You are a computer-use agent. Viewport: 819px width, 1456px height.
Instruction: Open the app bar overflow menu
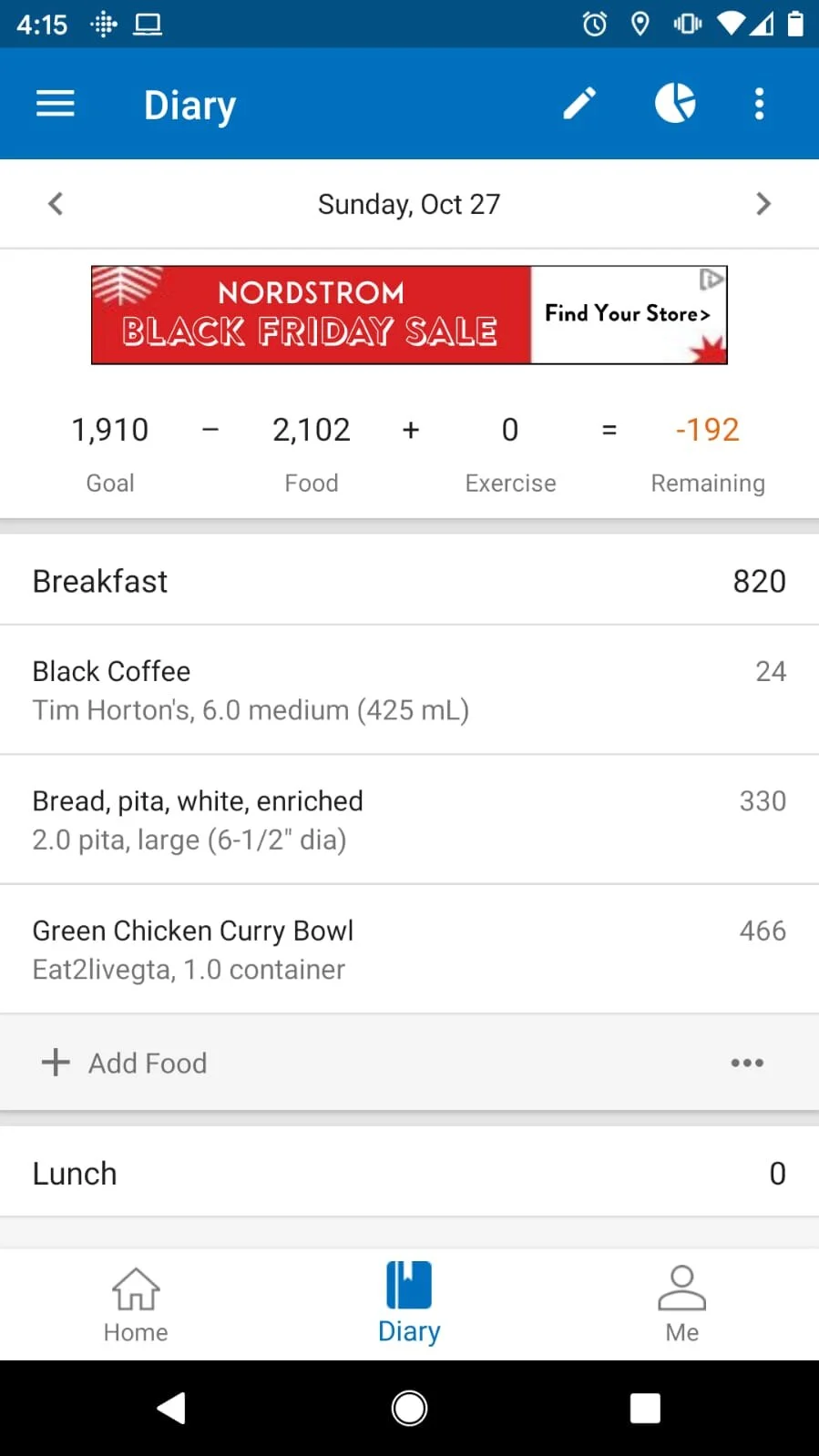pos(759,104)
